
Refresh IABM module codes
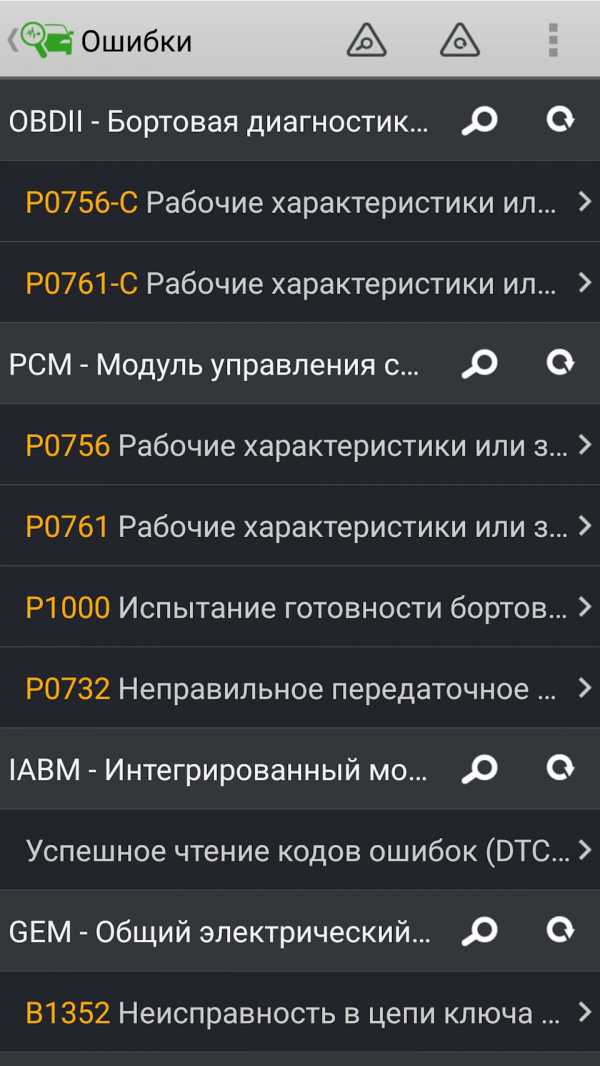(561, 769)
